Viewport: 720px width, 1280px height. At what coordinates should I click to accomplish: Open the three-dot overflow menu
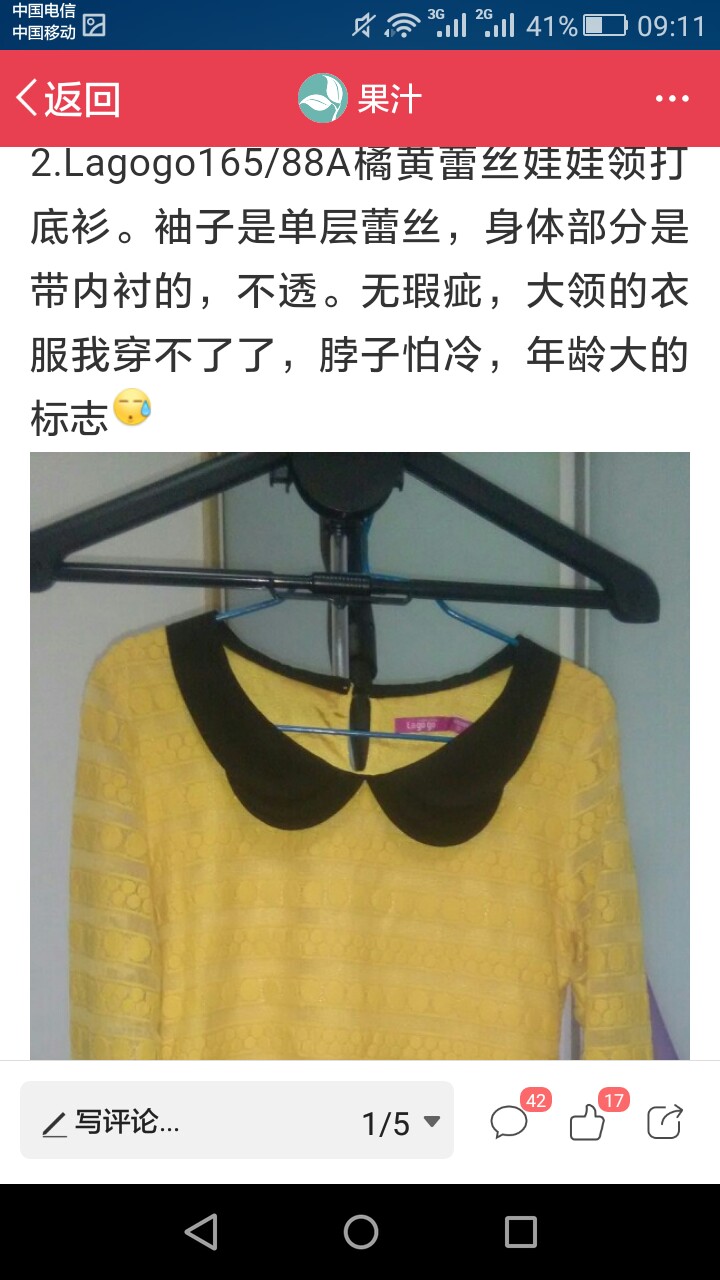pyautogui.click(x=672, y=99)
